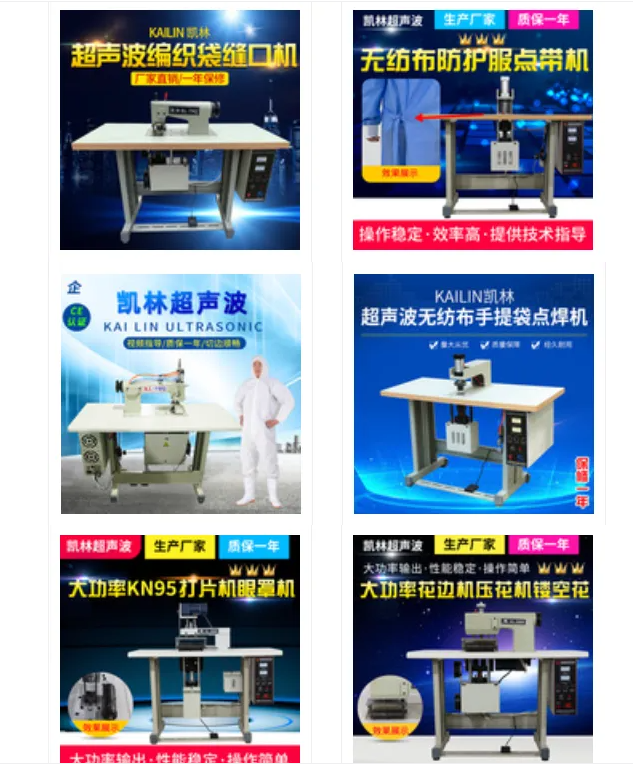
Task: View the 大功率花边机压花机镂空花 product
Action: pyautogui.click(x=473, y=650)
